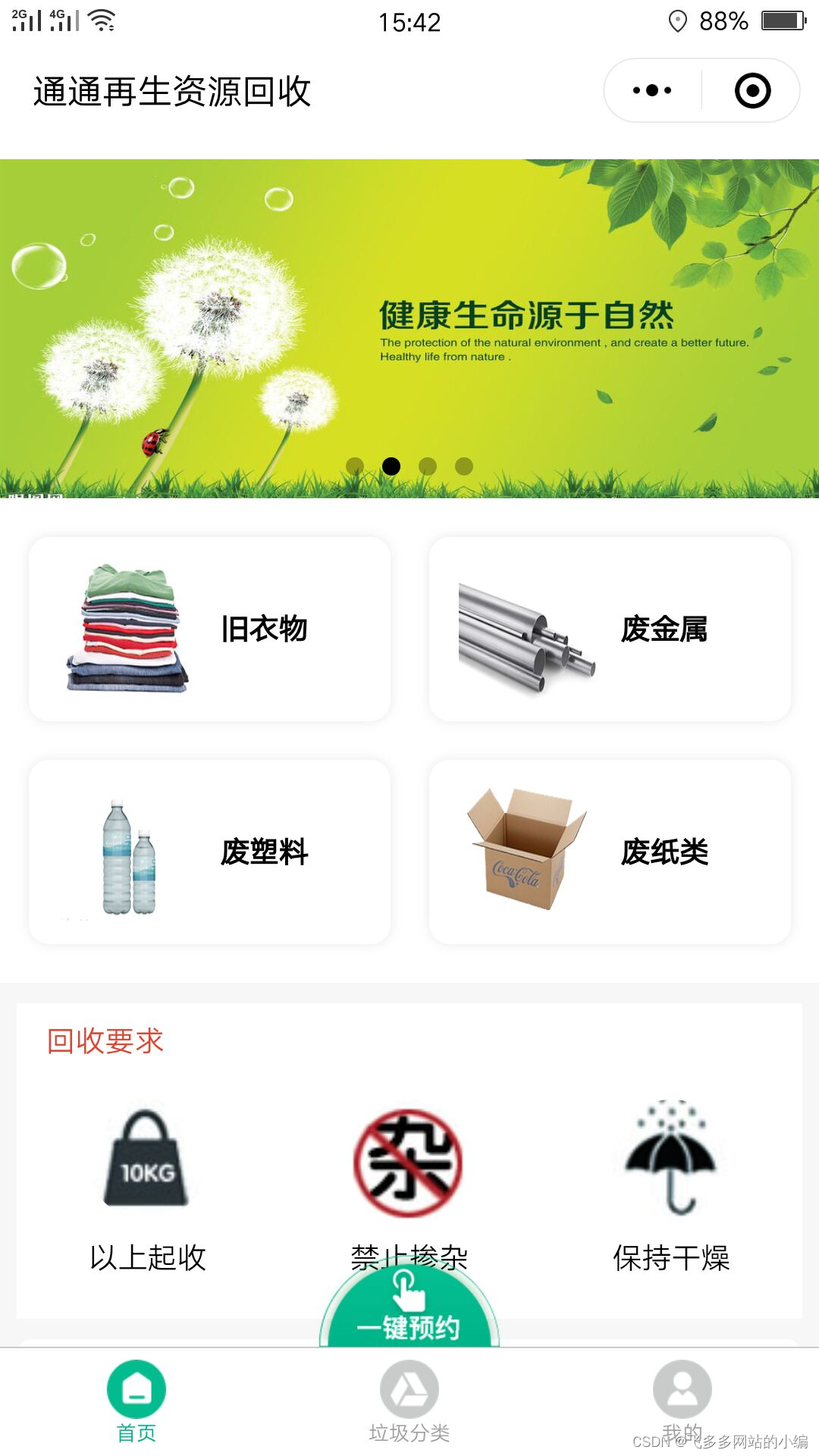Open the 我的 profile tab
The height and width of the screenshot is (1456, 819).
tap(682, 1401)
